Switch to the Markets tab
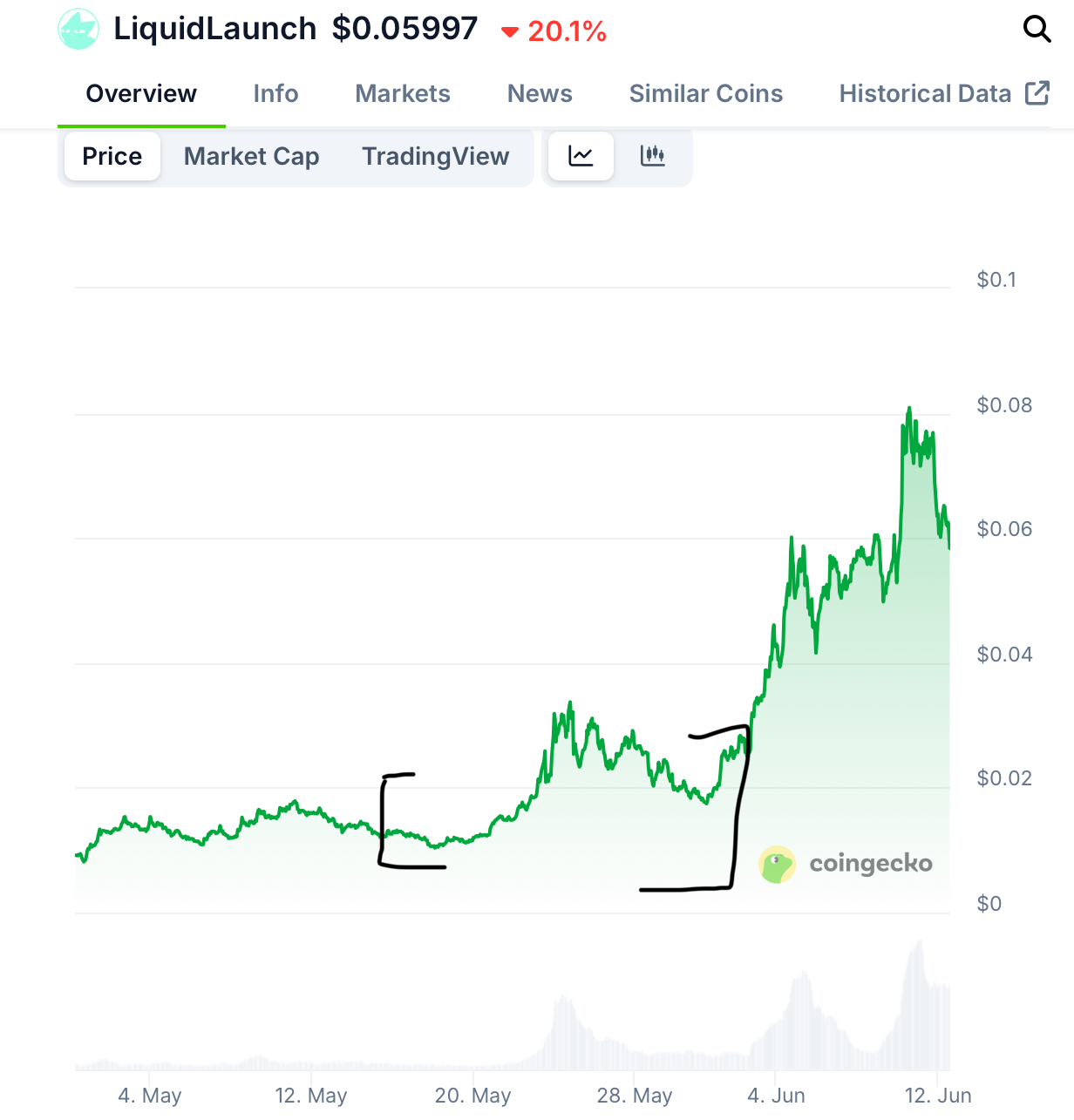Image resolution: width=1074 pixels, height=1120 pixels. (402, 93)
